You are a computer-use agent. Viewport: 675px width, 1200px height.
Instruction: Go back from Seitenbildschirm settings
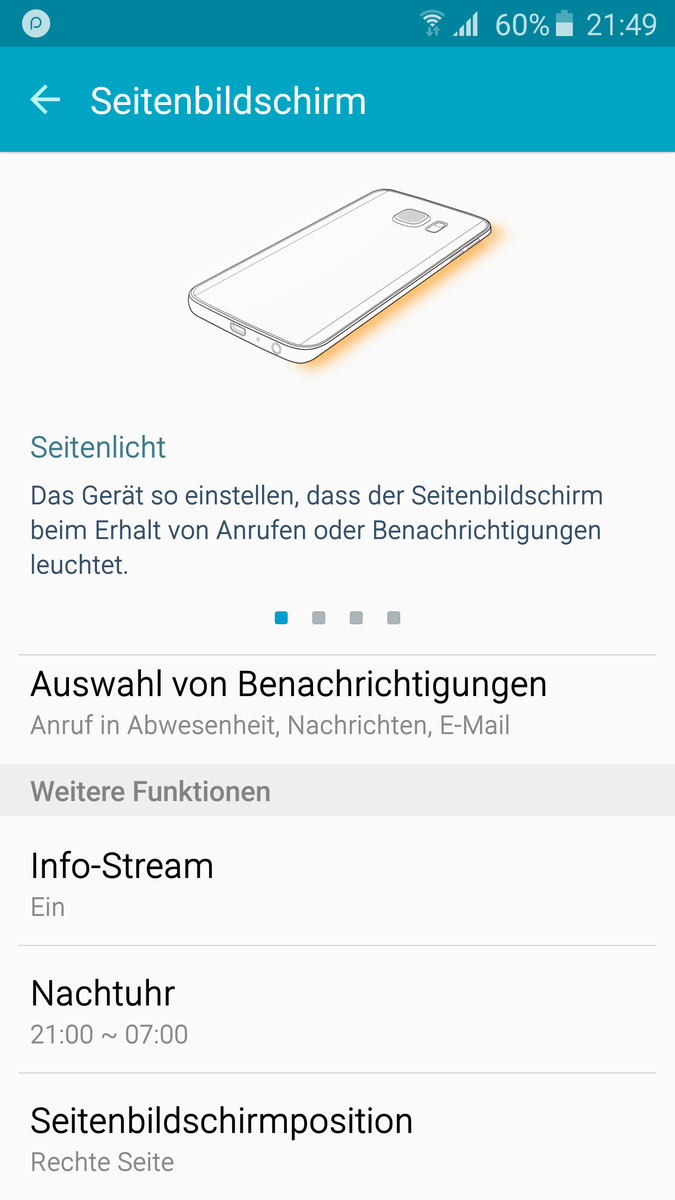pyautogui.click(x=45, y=100)
